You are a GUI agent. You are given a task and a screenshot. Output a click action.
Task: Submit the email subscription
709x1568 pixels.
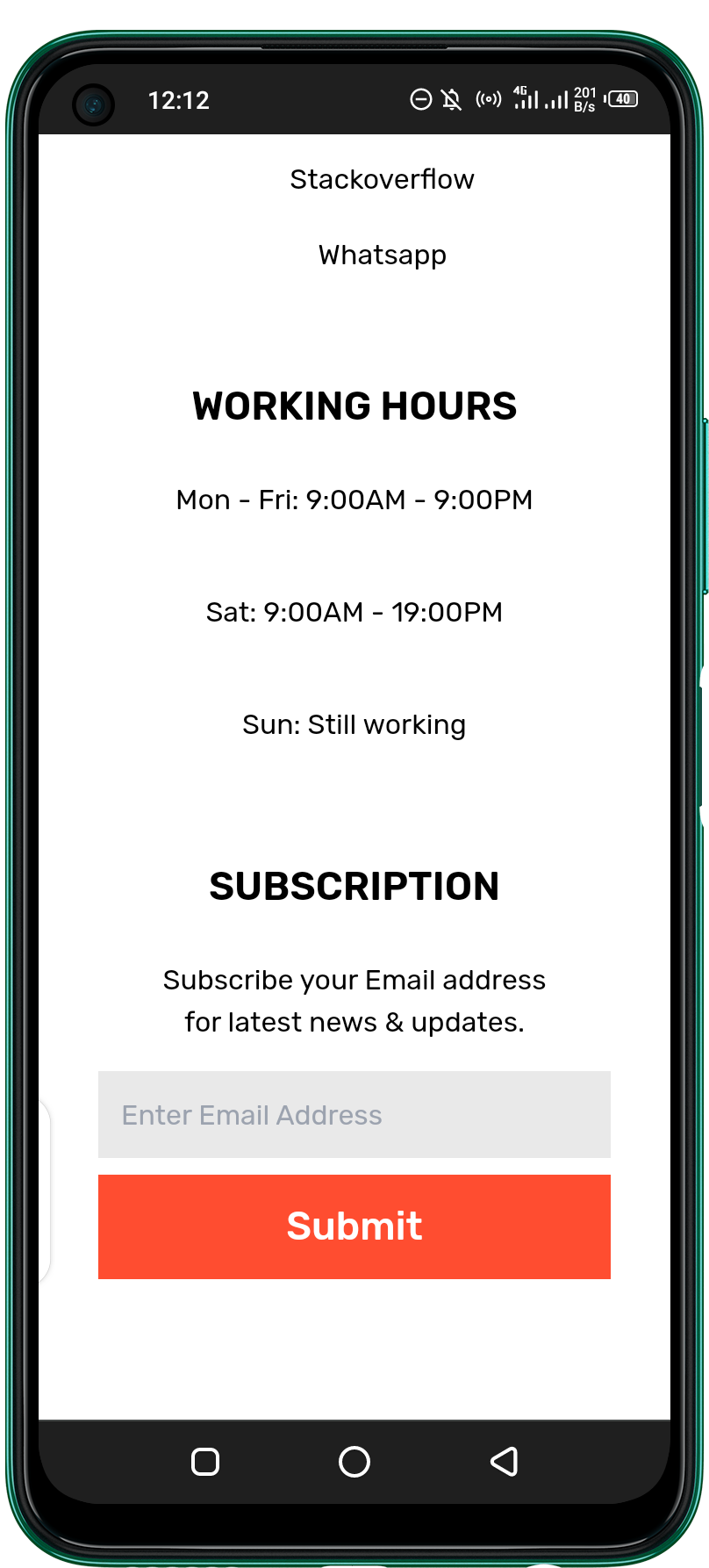tap(354, 1226)
